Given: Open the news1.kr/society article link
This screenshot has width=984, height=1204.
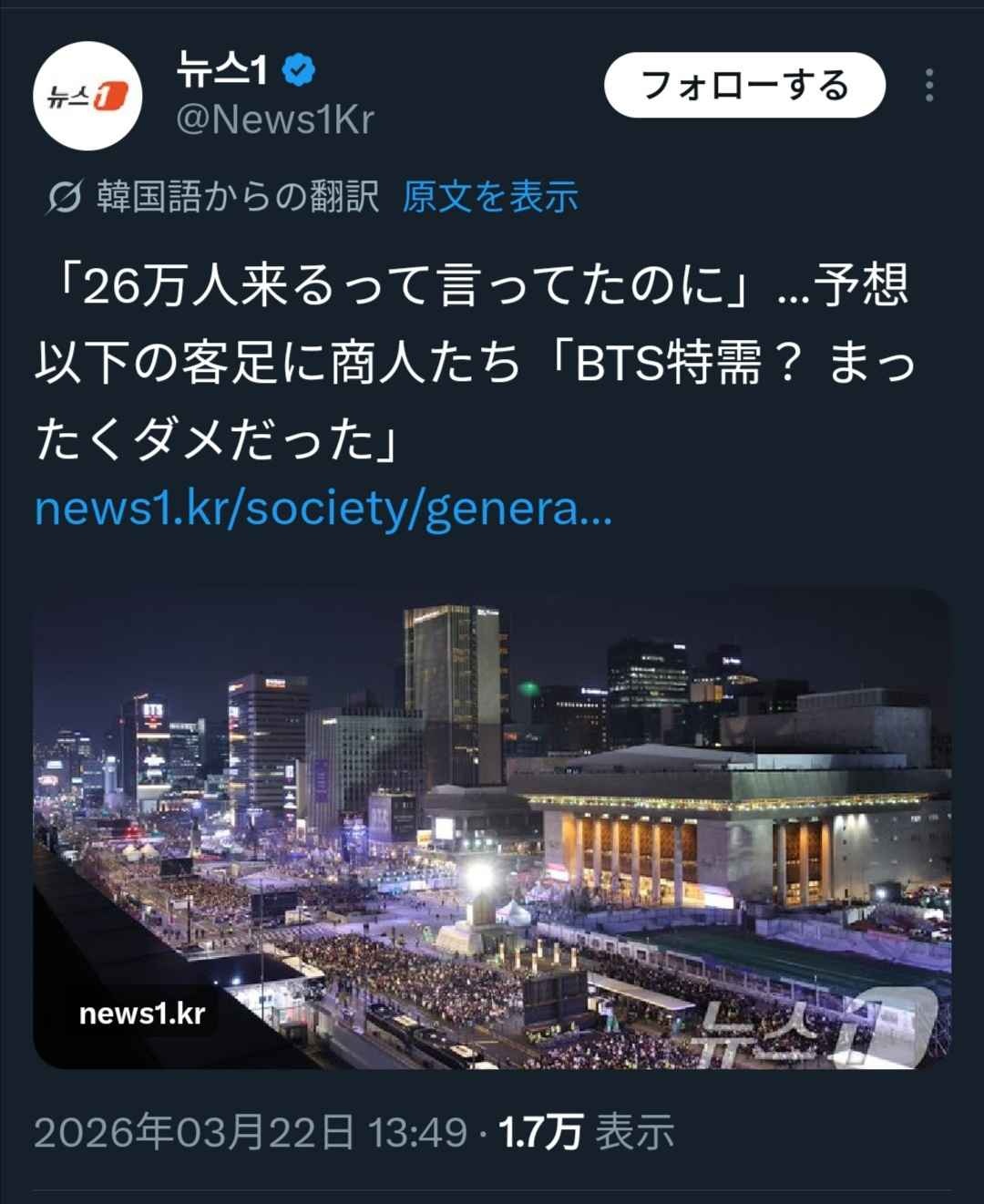Looking at the screenshot, I should click(x=323, y=509).
